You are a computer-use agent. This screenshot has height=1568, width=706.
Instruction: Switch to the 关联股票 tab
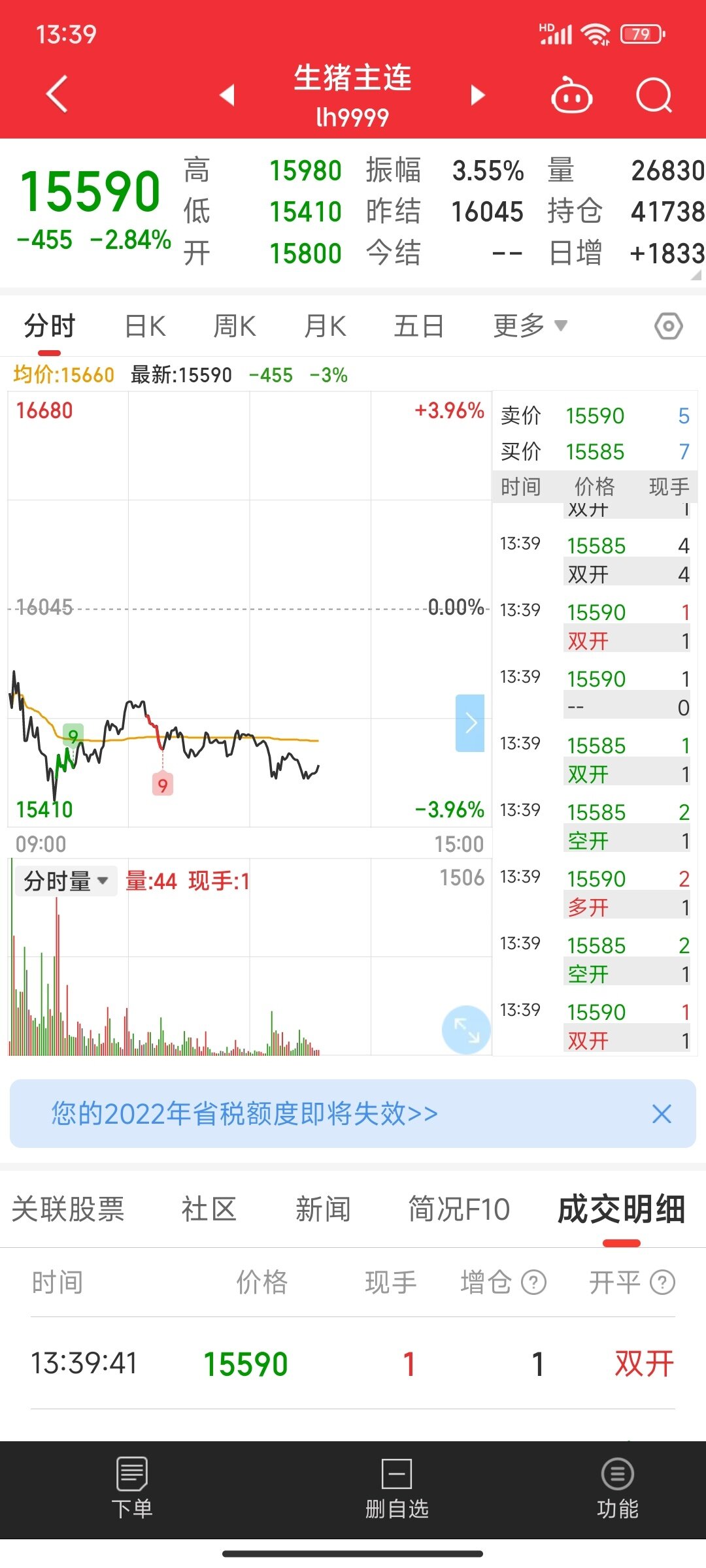click(68, 1209)
